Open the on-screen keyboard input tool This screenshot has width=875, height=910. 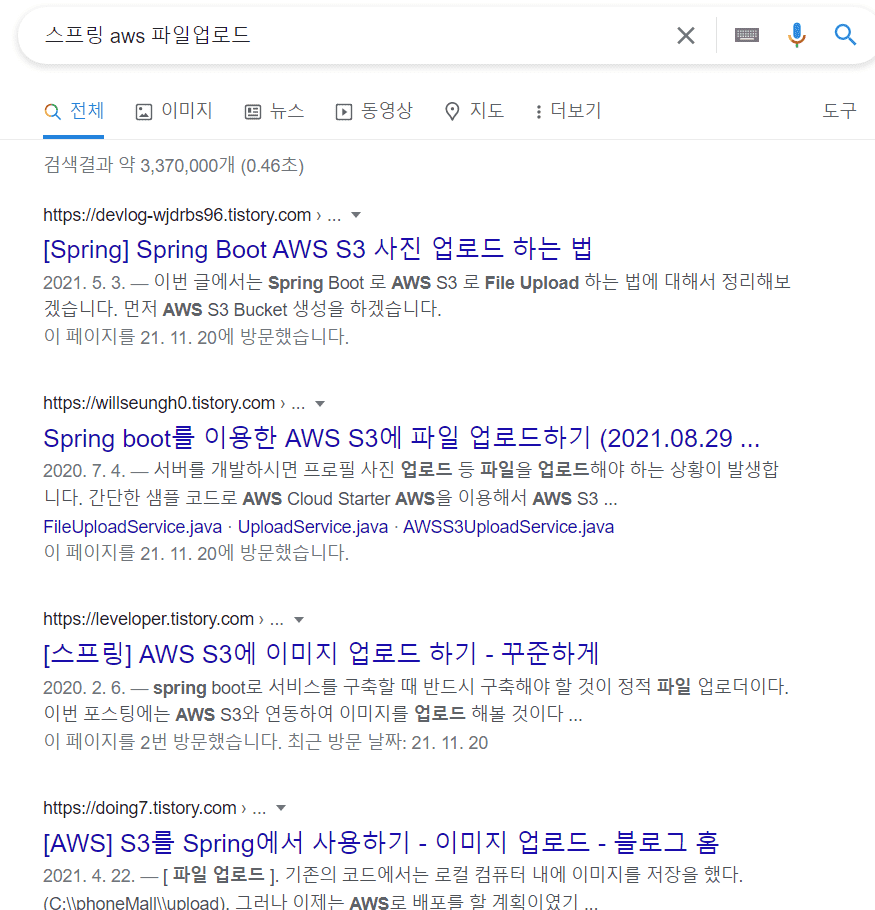coord(746,36)
